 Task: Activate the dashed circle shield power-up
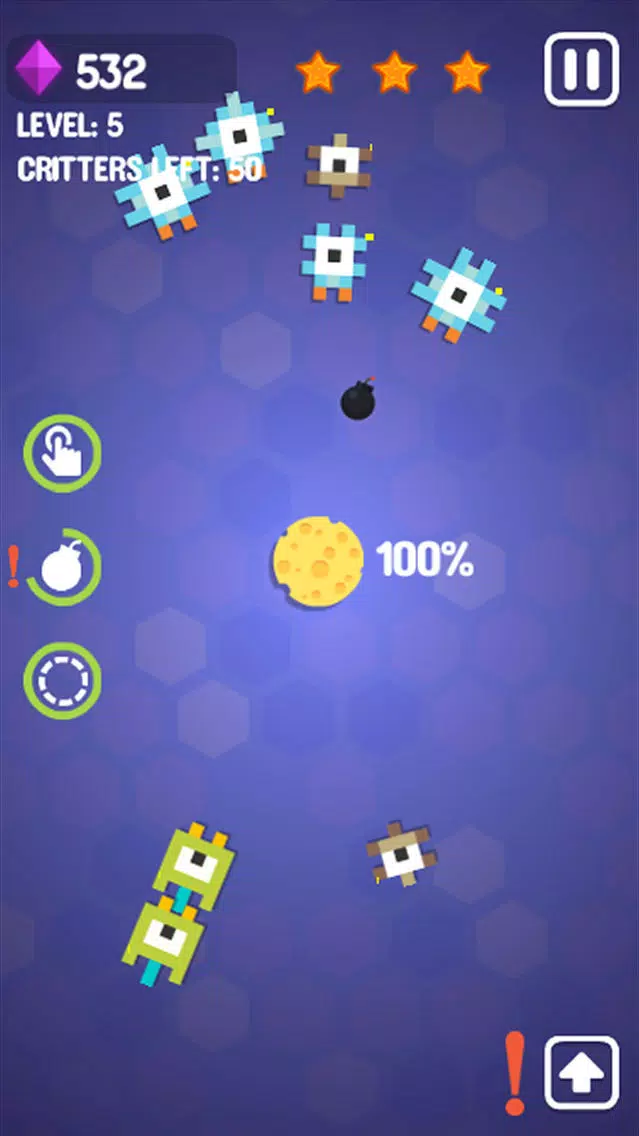click(62, 680)
